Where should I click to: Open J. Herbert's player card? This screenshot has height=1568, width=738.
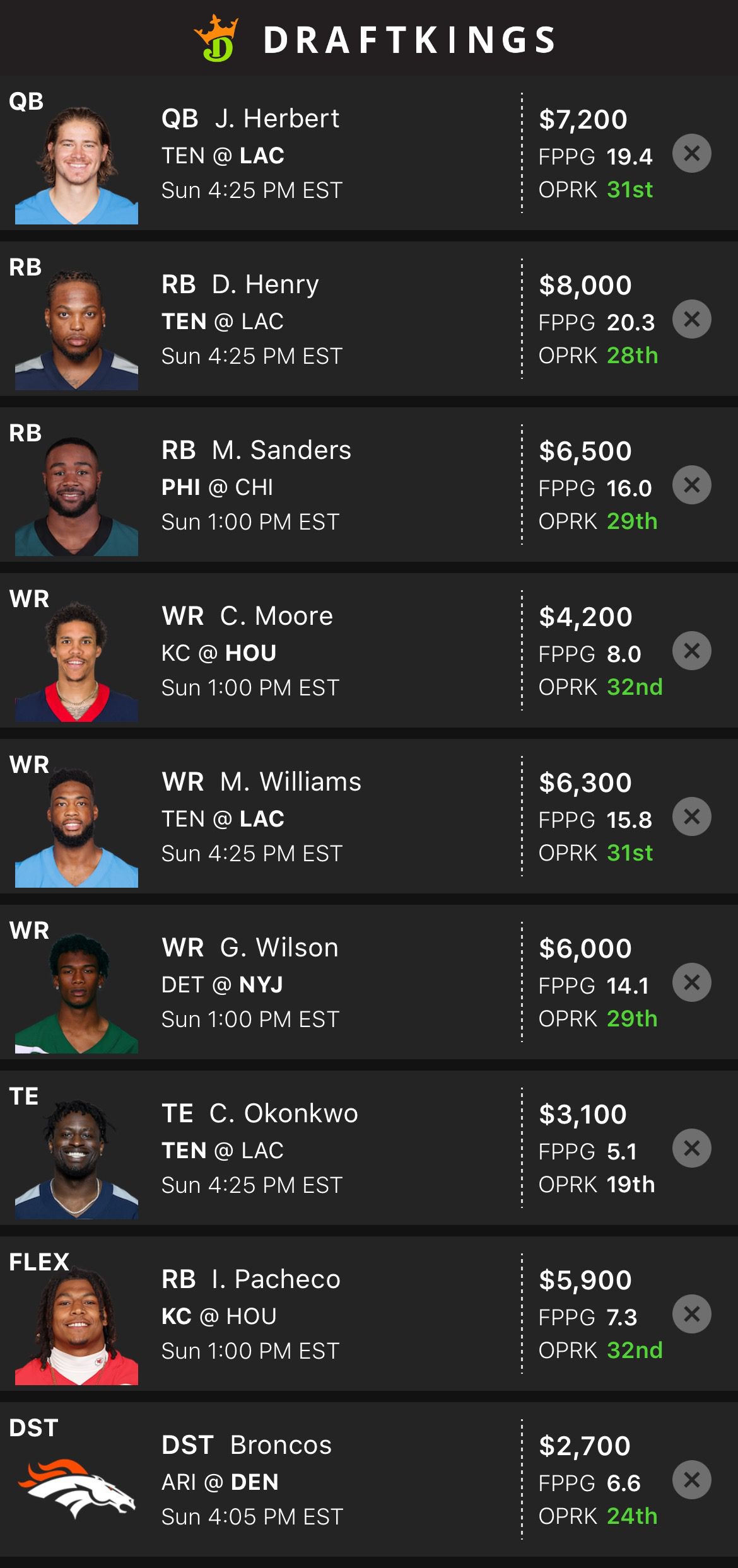point(278,119)
